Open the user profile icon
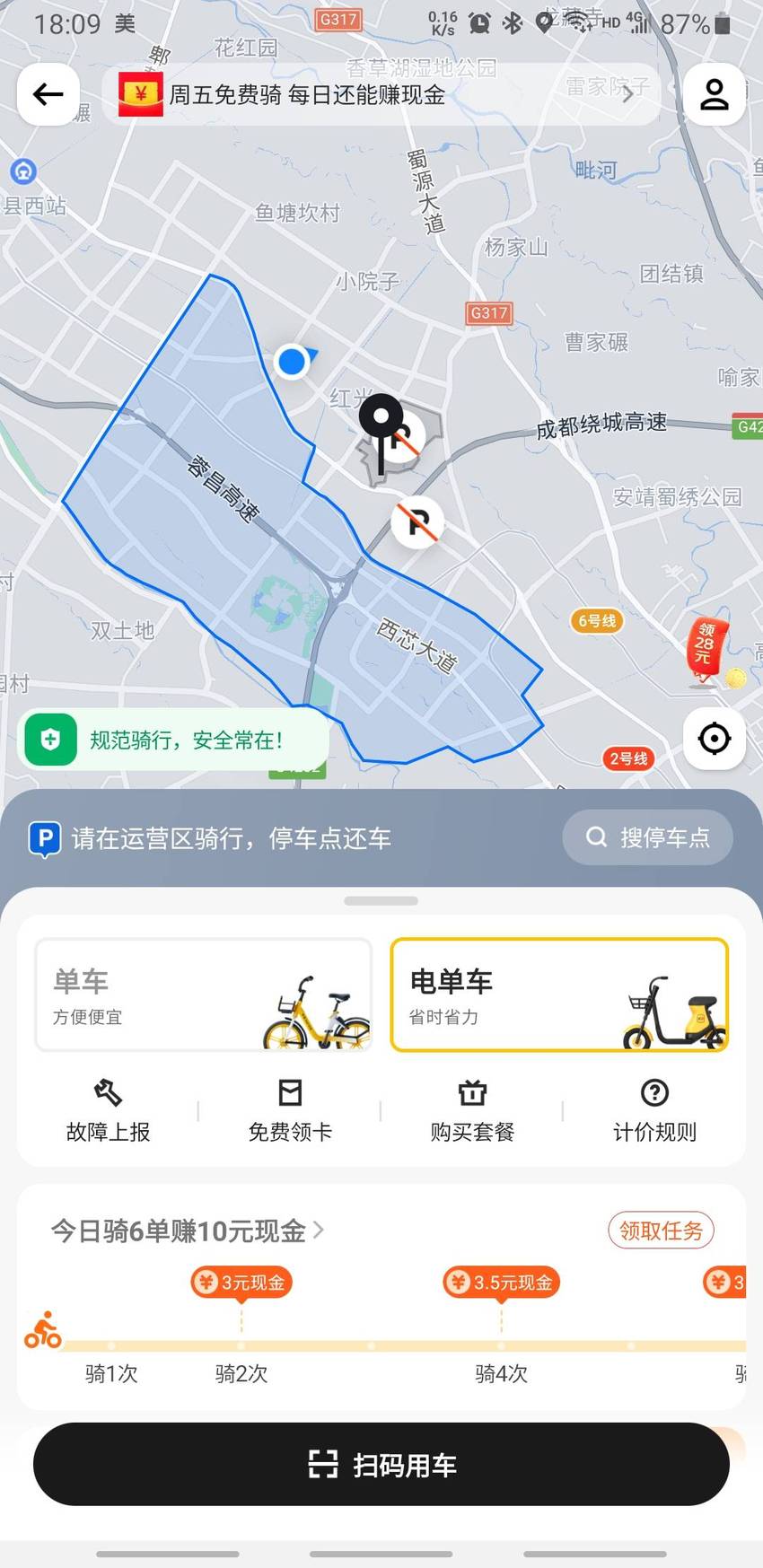 coord(715,94)
